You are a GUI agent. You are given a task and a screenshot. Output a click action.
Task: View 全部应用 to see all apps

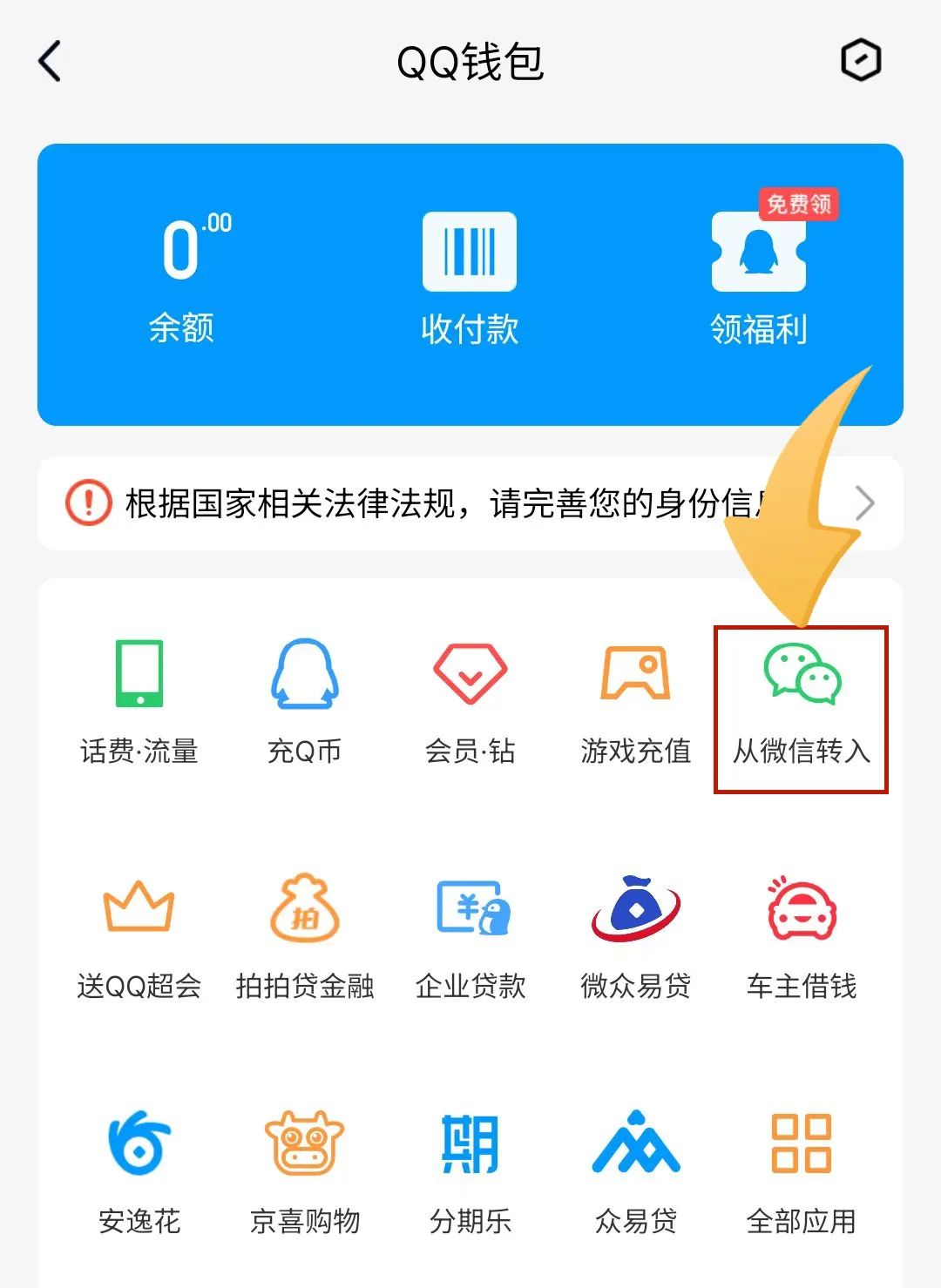click(800, 1167)
